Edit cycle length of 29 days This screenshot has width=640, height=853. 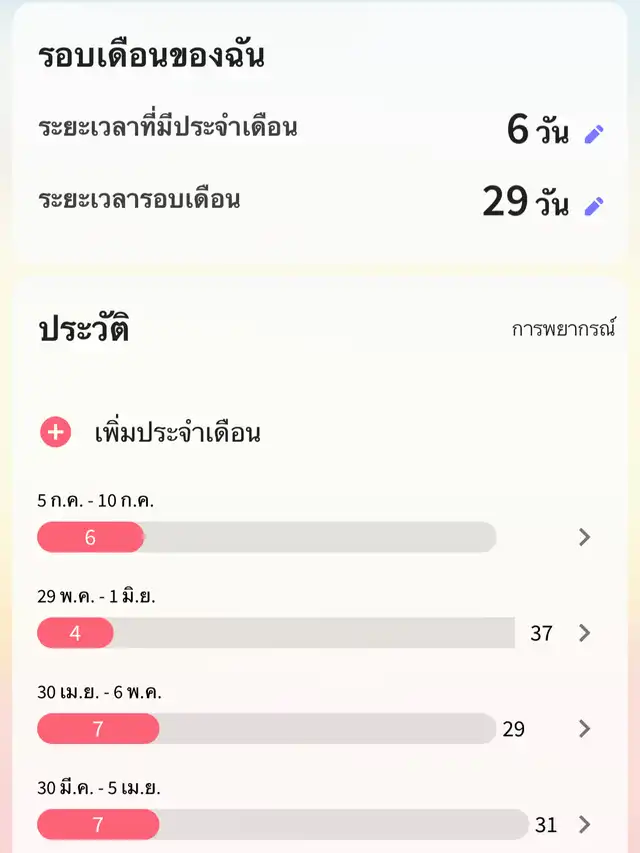coord(594,206)
